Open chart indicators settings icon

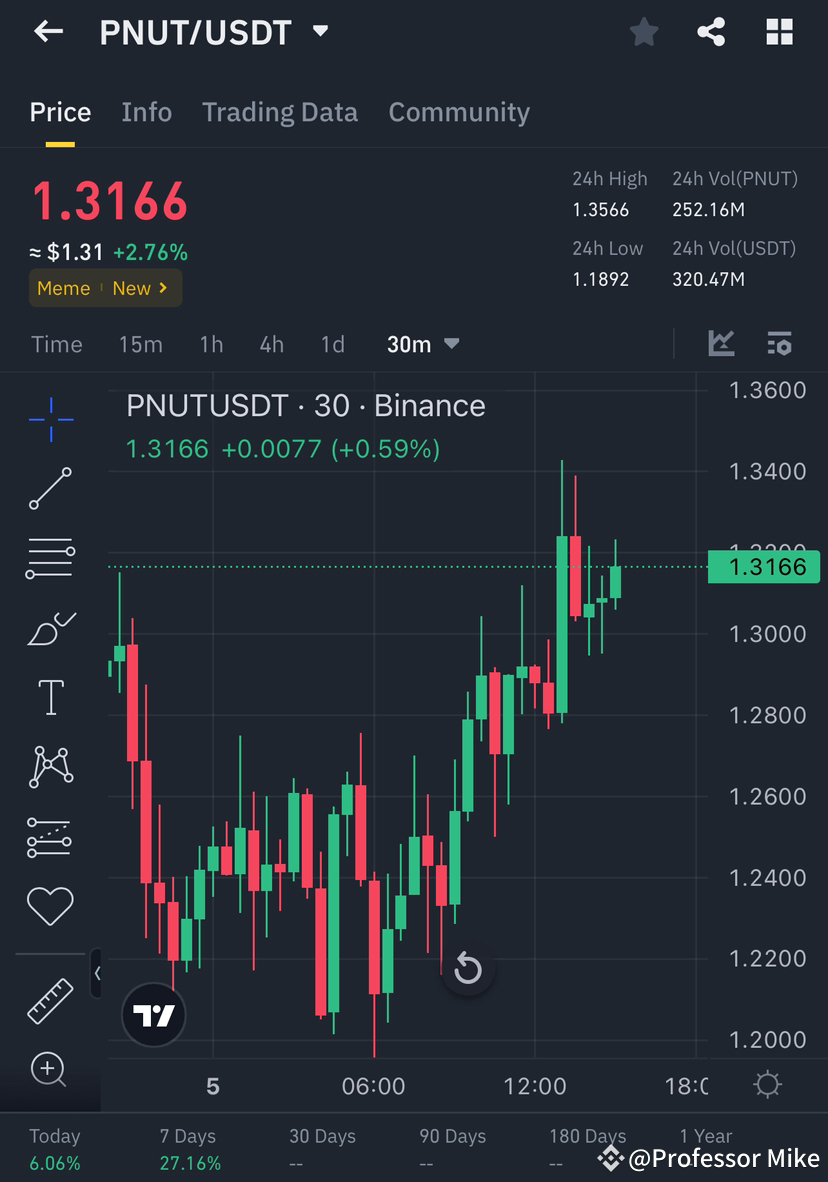pyautogui.click(x=780, y=343)
